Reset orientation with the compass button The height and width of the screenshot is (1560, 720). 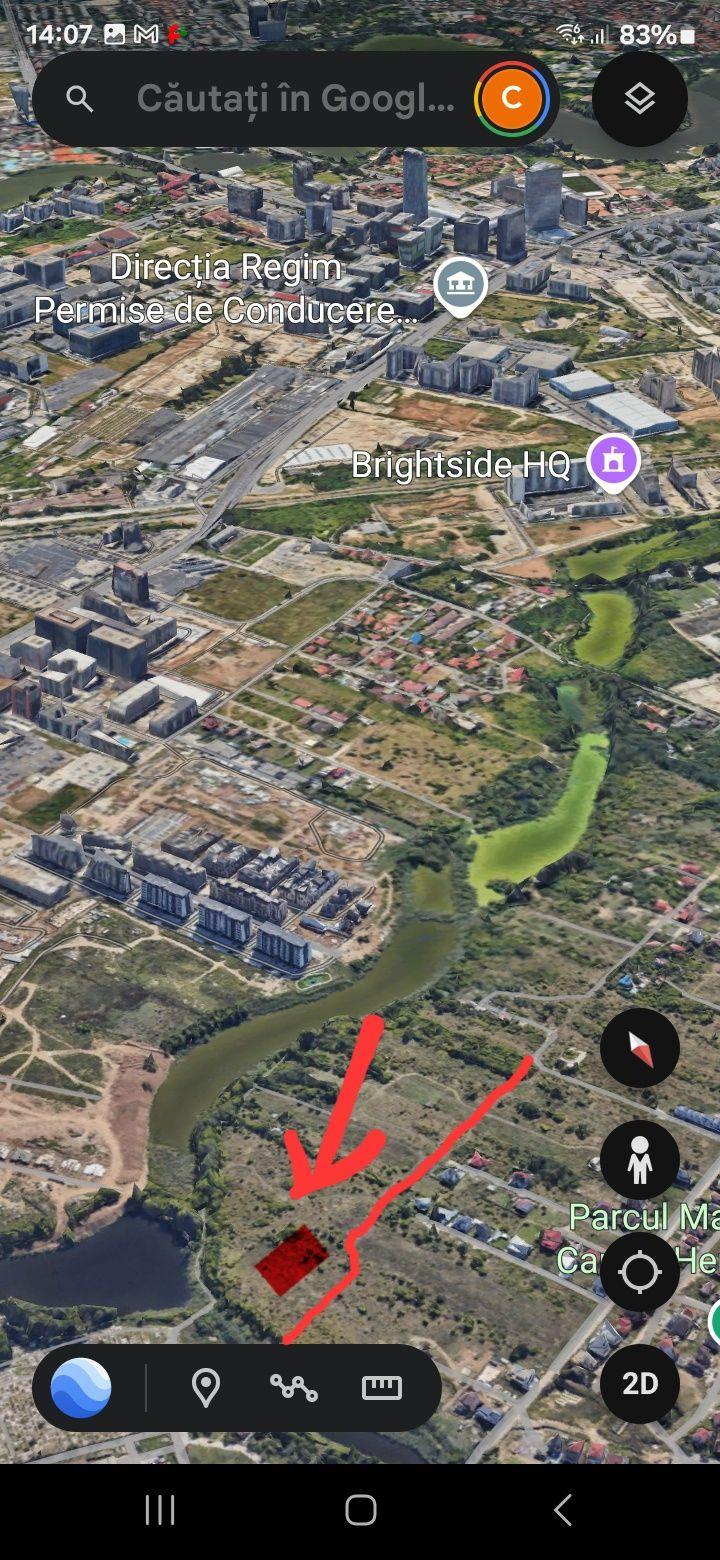640,1048
